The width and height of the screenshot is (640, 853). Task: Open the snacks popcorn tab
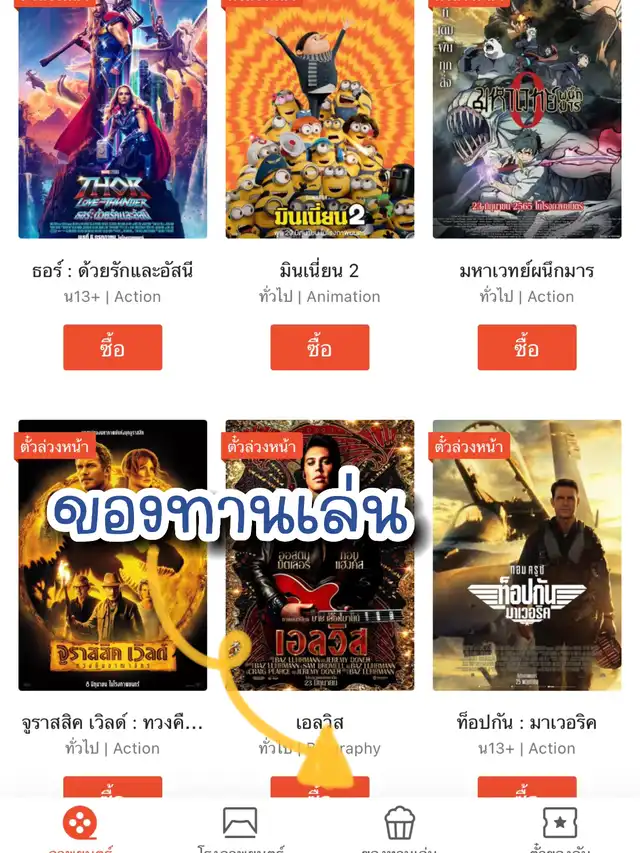click(400, 826)
